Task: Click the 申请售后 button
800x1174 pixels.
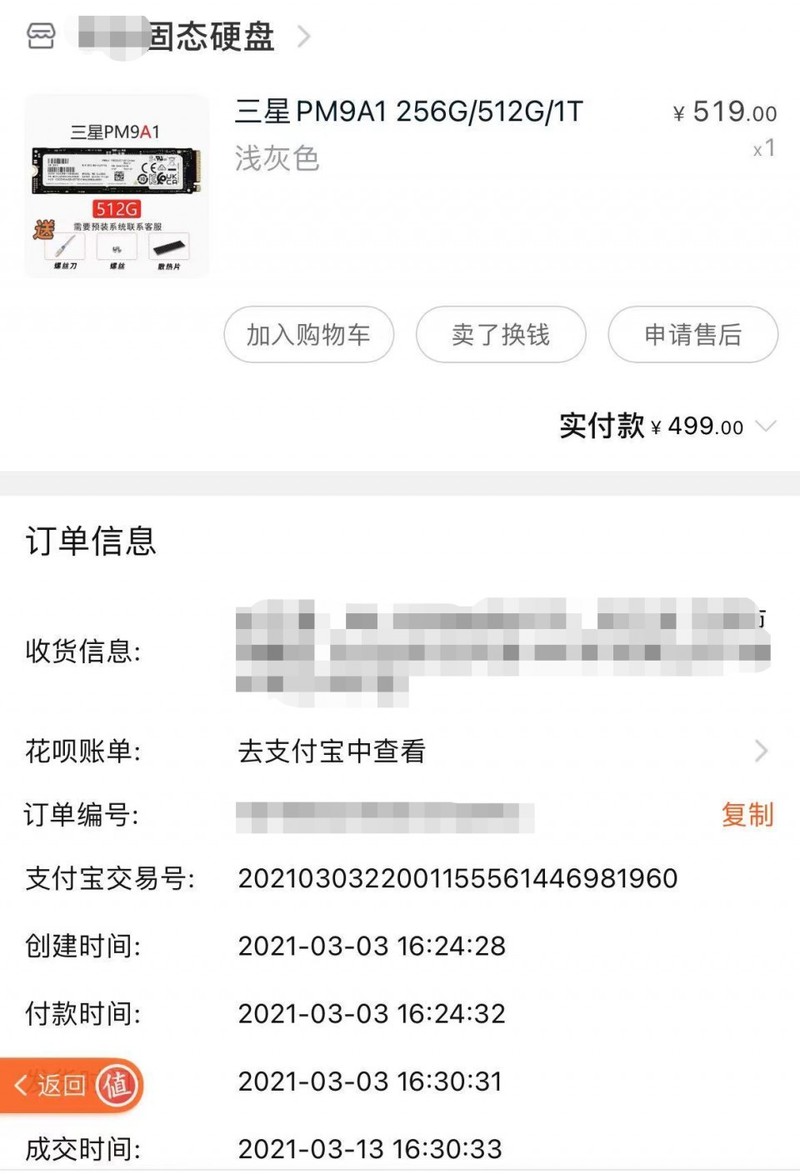Action: point(692,335)
